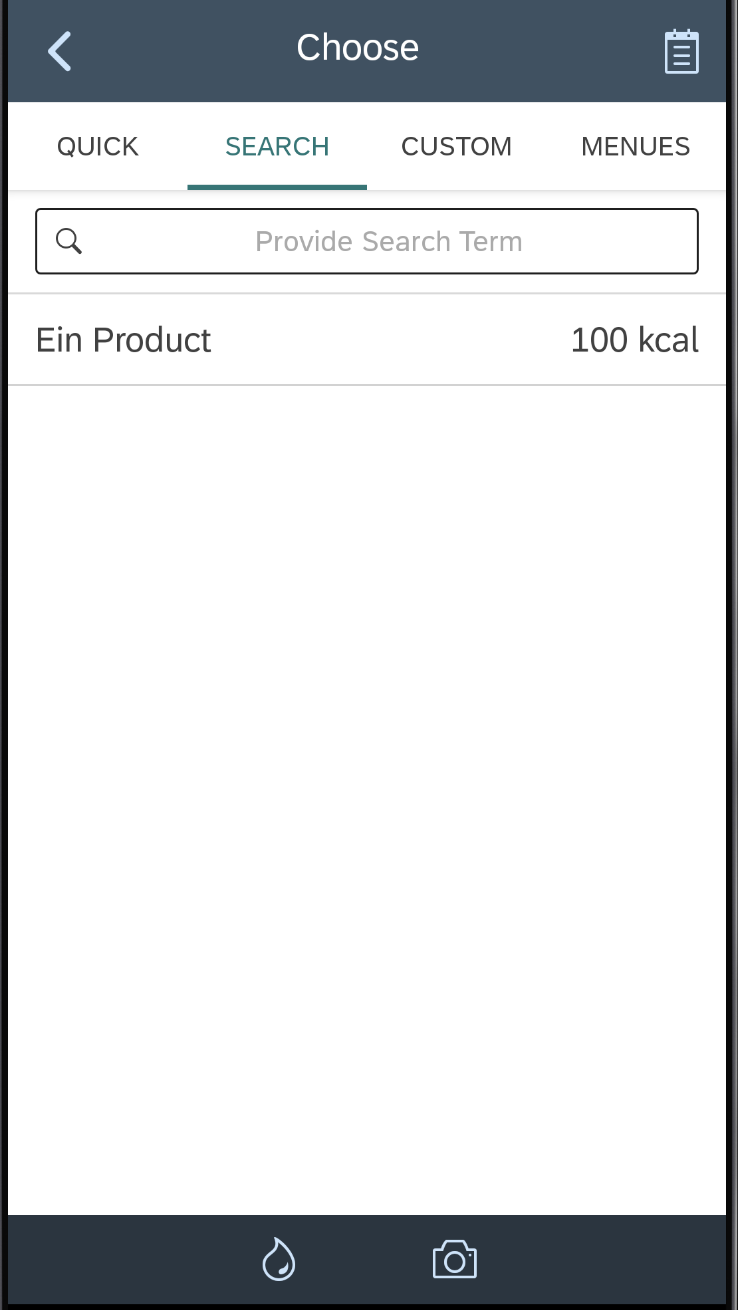The height and width of the screenshot is (1310, 738).
Task: Select the MENUES tab
Action: click(635, 146)
